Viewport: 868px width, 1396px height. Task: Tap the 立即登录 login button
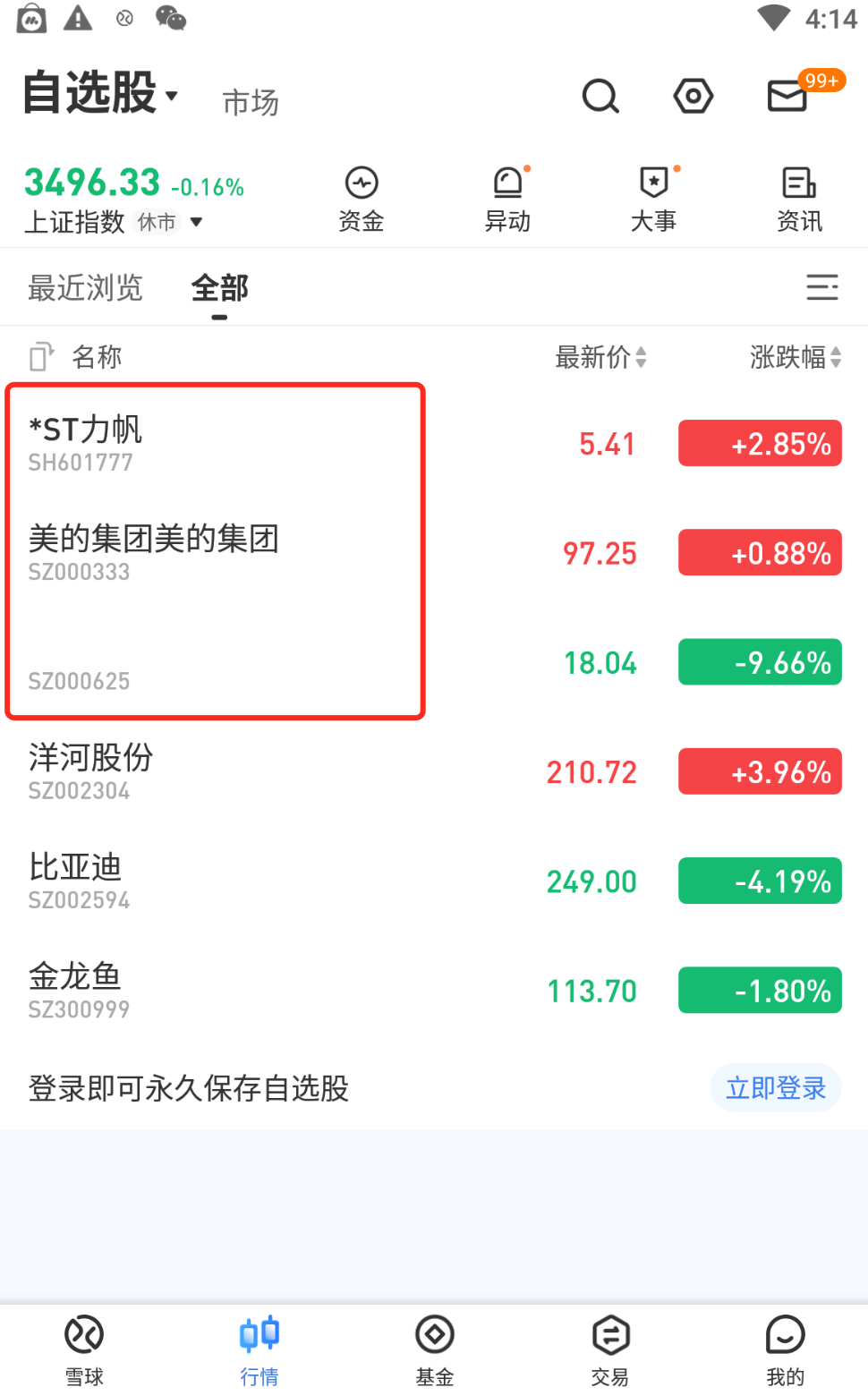[775, 1088]
